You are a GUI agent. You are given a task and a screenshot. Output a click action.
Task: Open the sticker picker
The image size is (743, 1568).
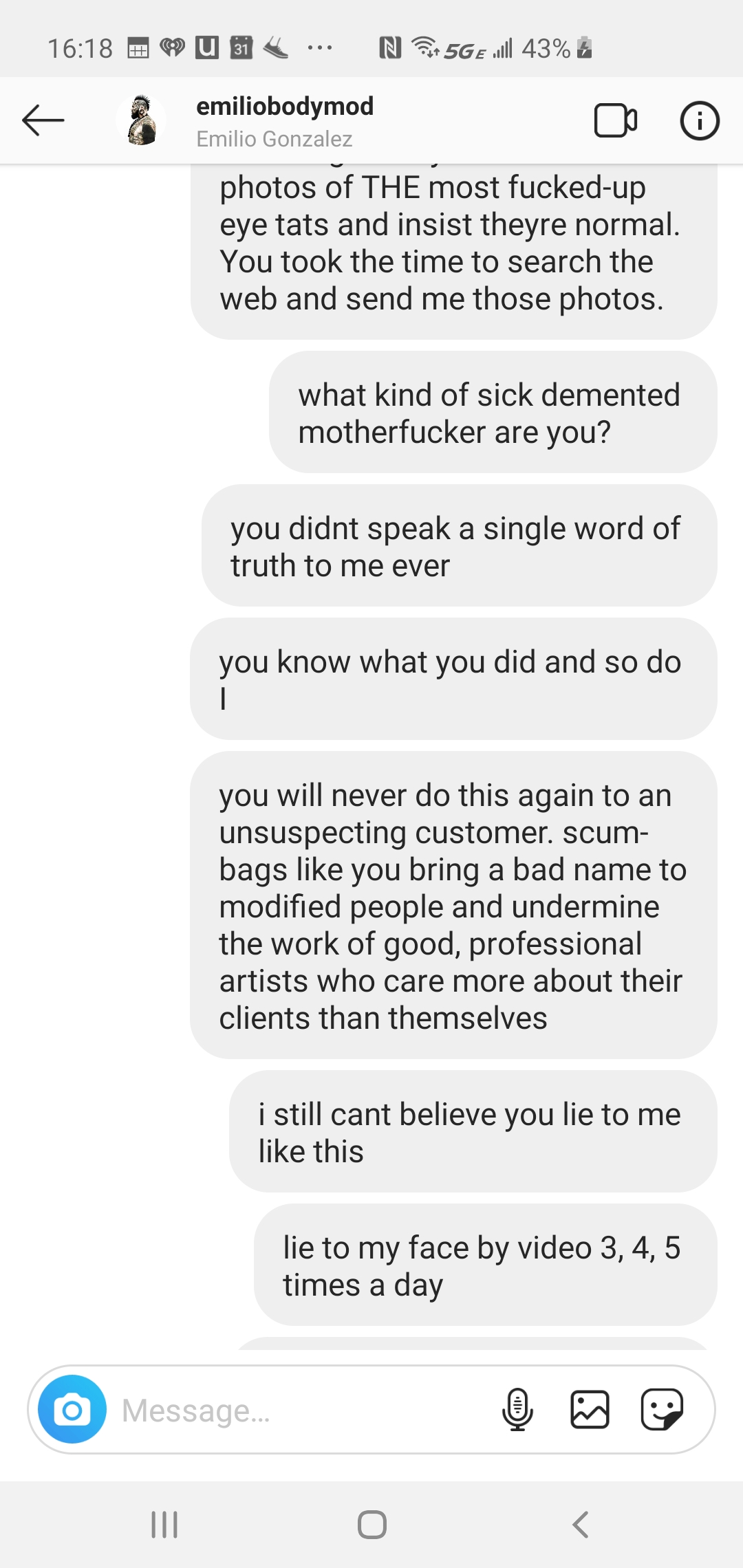point(662,1409)
